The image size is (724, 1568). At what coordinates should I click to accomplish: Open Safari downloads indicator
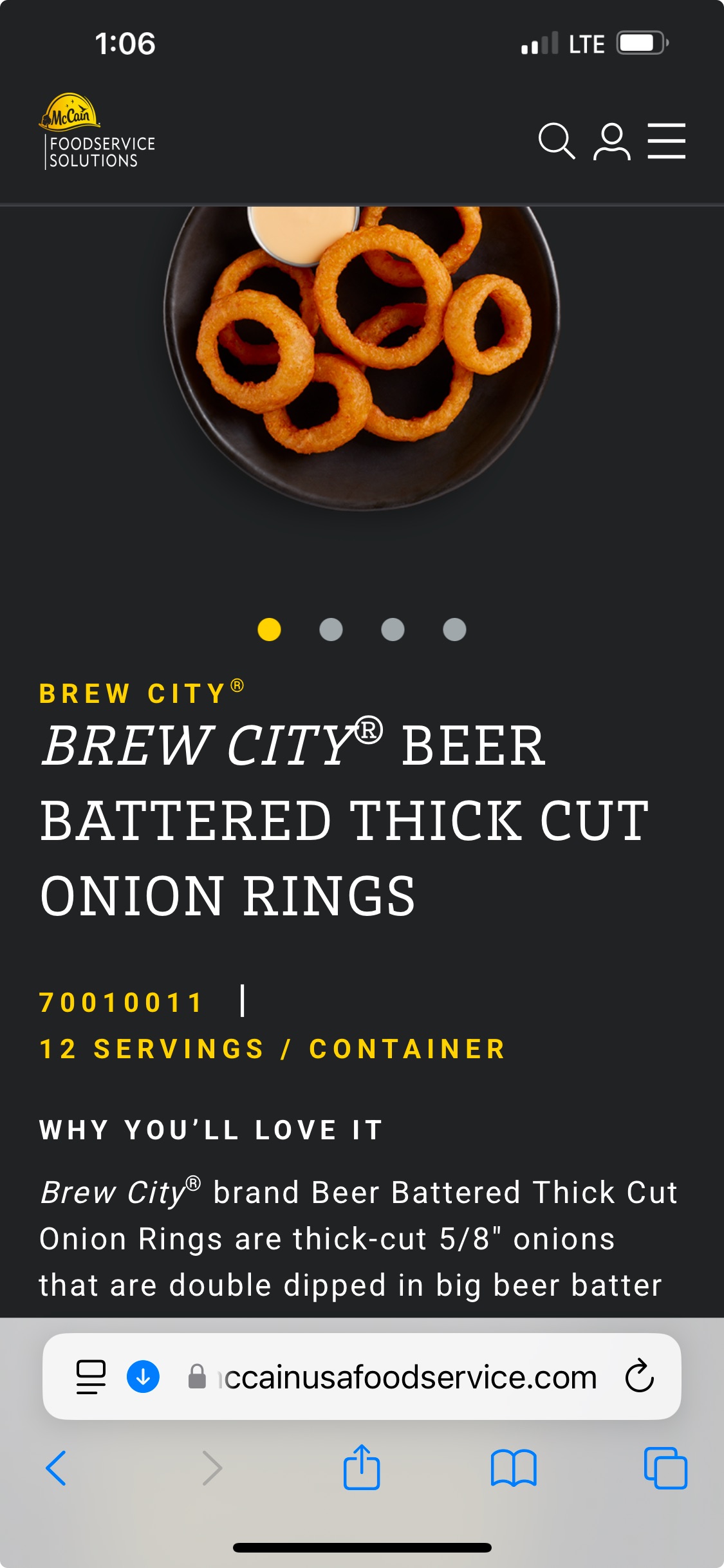pyautogui.click(x=143, y=1377)
